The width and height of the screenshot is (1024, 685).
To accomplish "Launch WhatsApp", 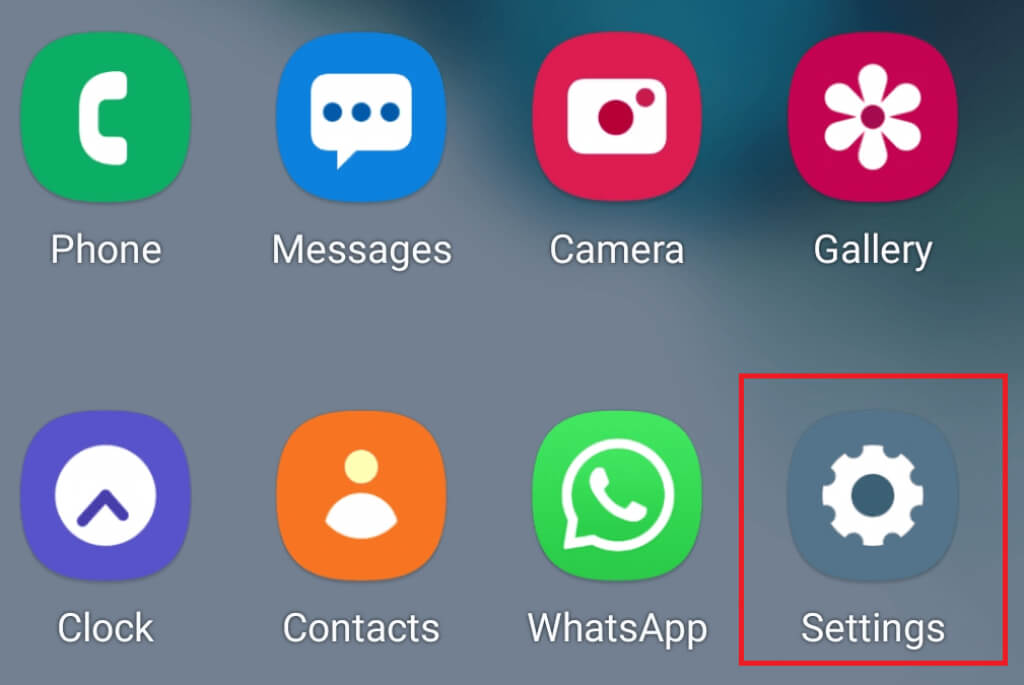I will (x=617, y=495).
